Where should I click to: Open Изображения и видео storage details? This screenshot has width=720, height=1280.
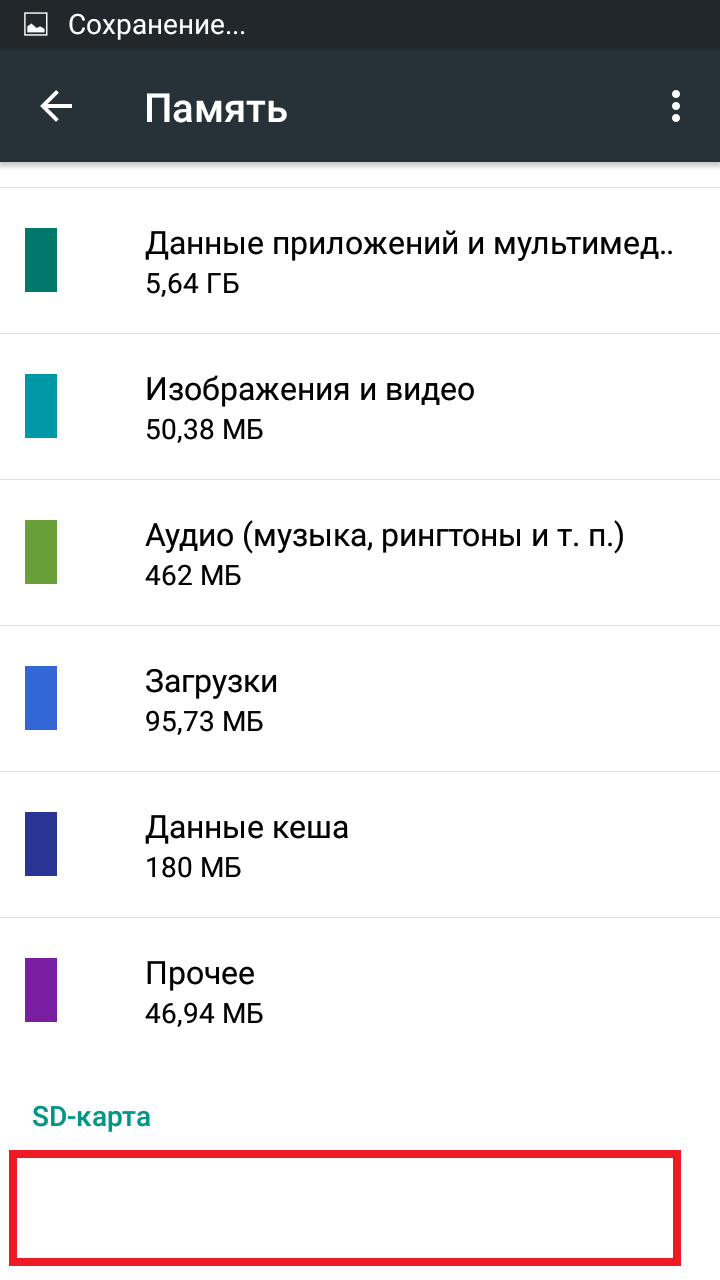pyautogui.click(x=360, y=407)
